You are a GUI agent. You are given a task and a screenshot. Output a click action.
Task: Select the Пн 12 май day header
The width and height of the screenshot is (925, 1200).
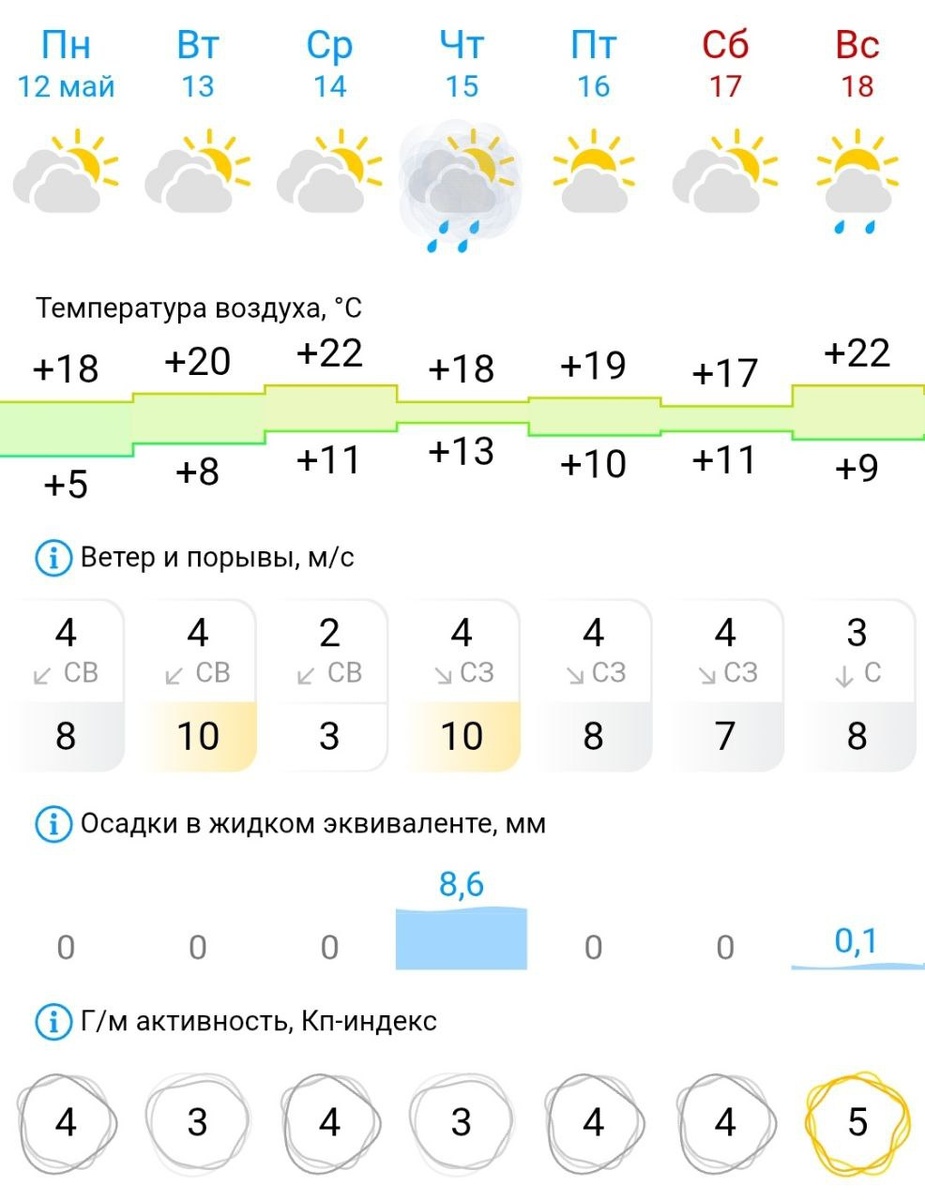[66, 62]
